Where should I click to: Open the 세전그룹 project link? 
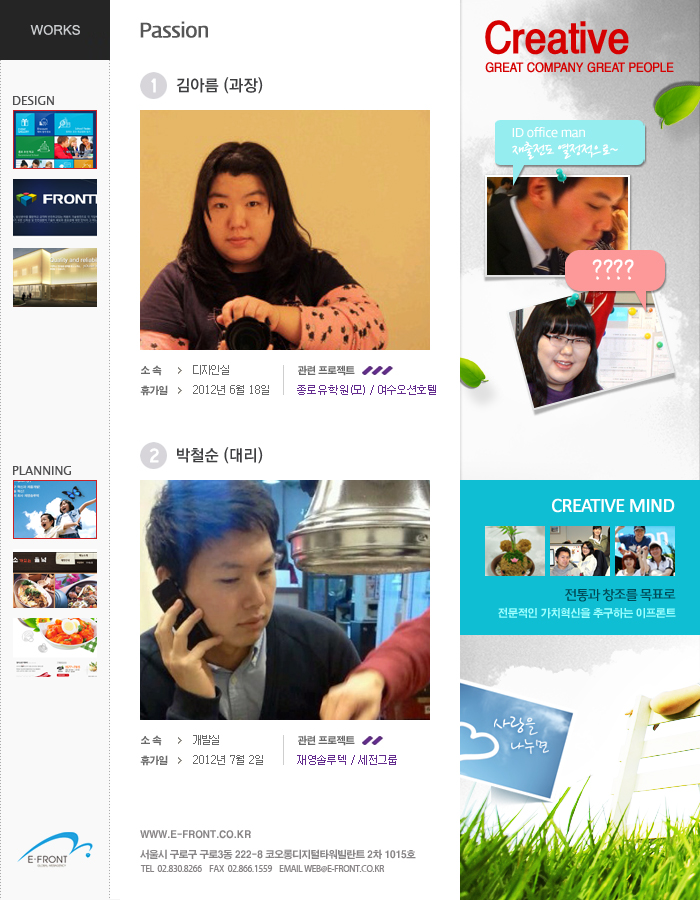[x=377, y=761]
